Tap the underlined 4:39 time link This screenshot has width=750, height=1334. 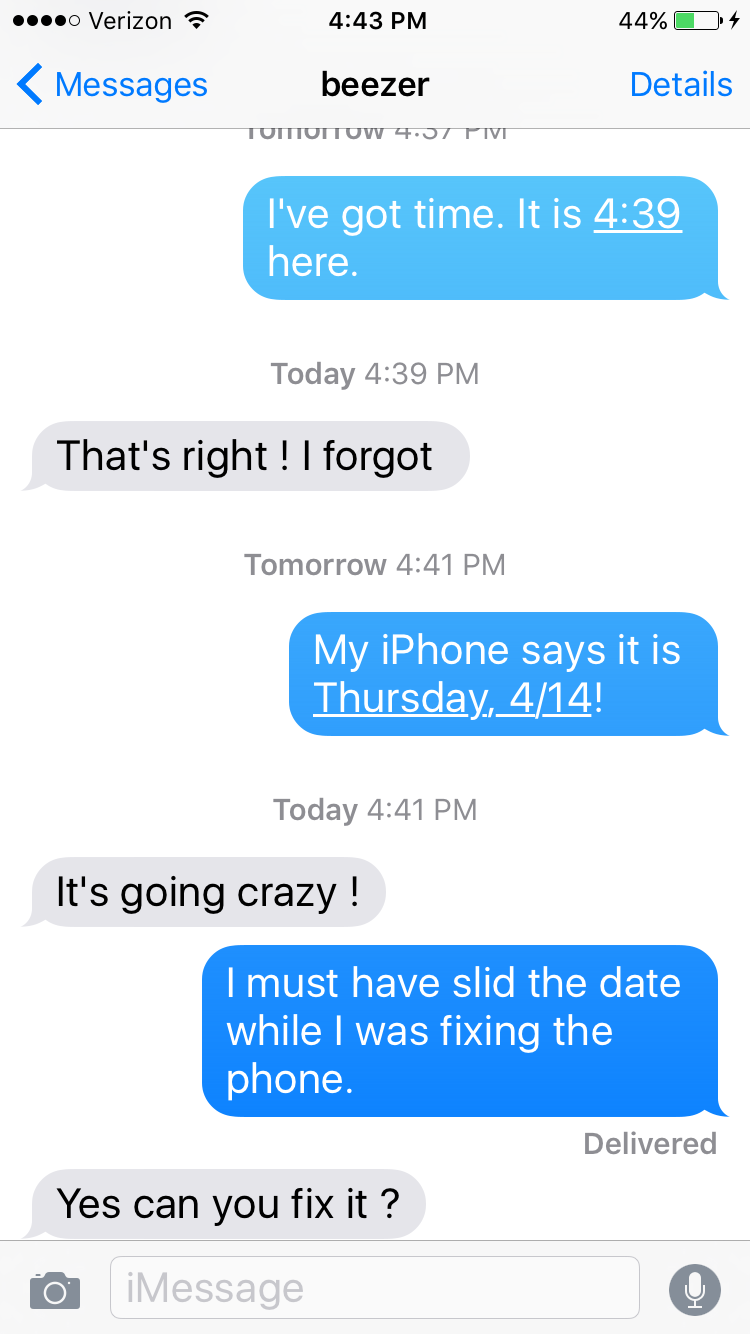637,214
